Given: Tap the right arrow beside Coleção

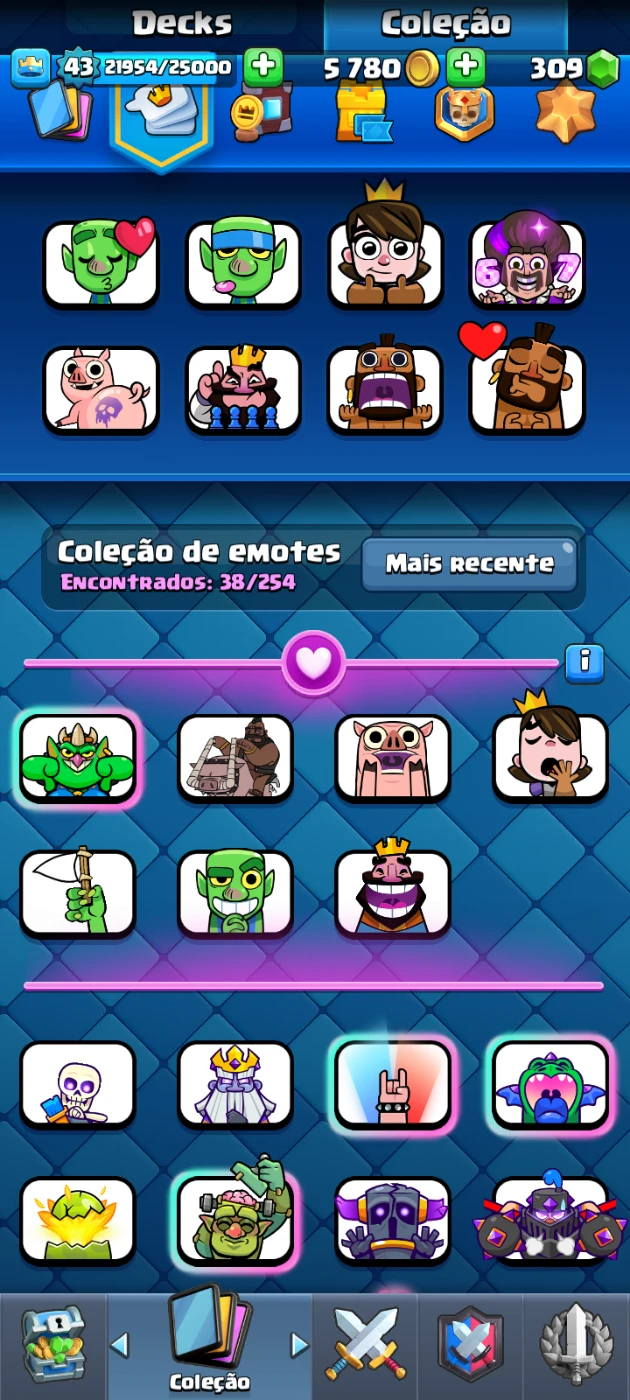Looking at the screenshot, I should tap(298, 1344).
